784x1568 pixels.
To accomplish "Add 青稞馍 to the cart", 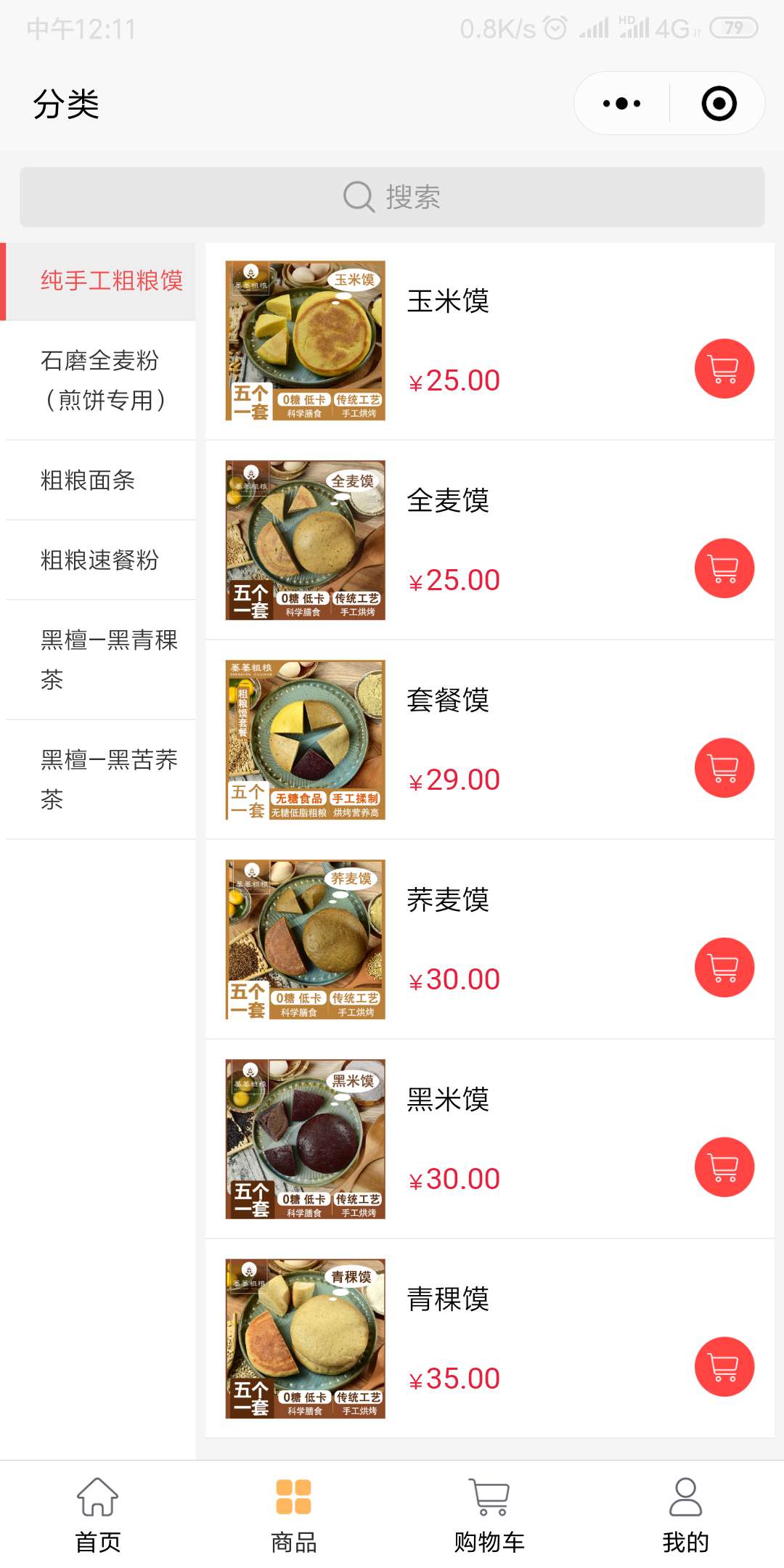I will pyautogui.click(x=724, y=1367).
